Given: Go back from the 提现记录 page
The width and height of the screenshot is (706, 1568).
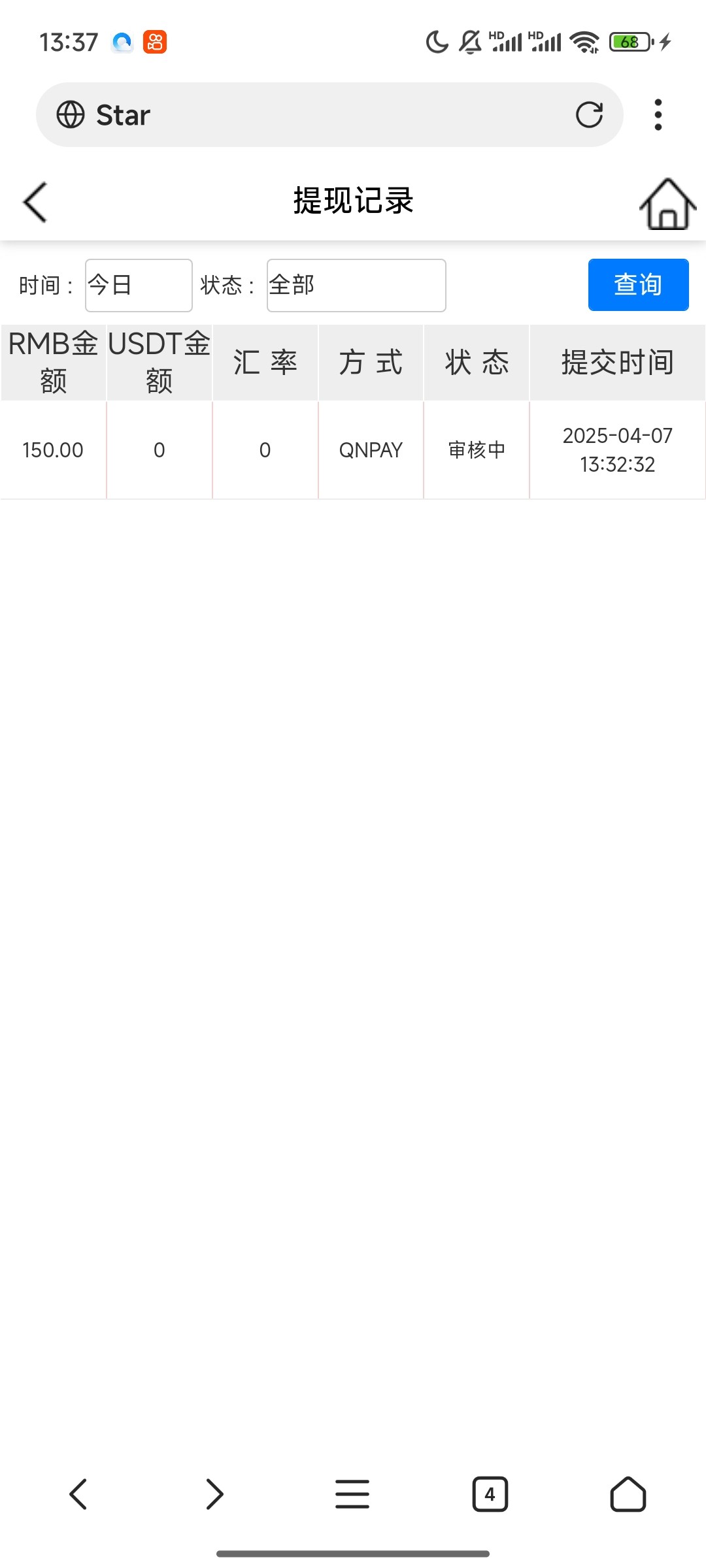Looking at the screenshot, I should [35, 202].
